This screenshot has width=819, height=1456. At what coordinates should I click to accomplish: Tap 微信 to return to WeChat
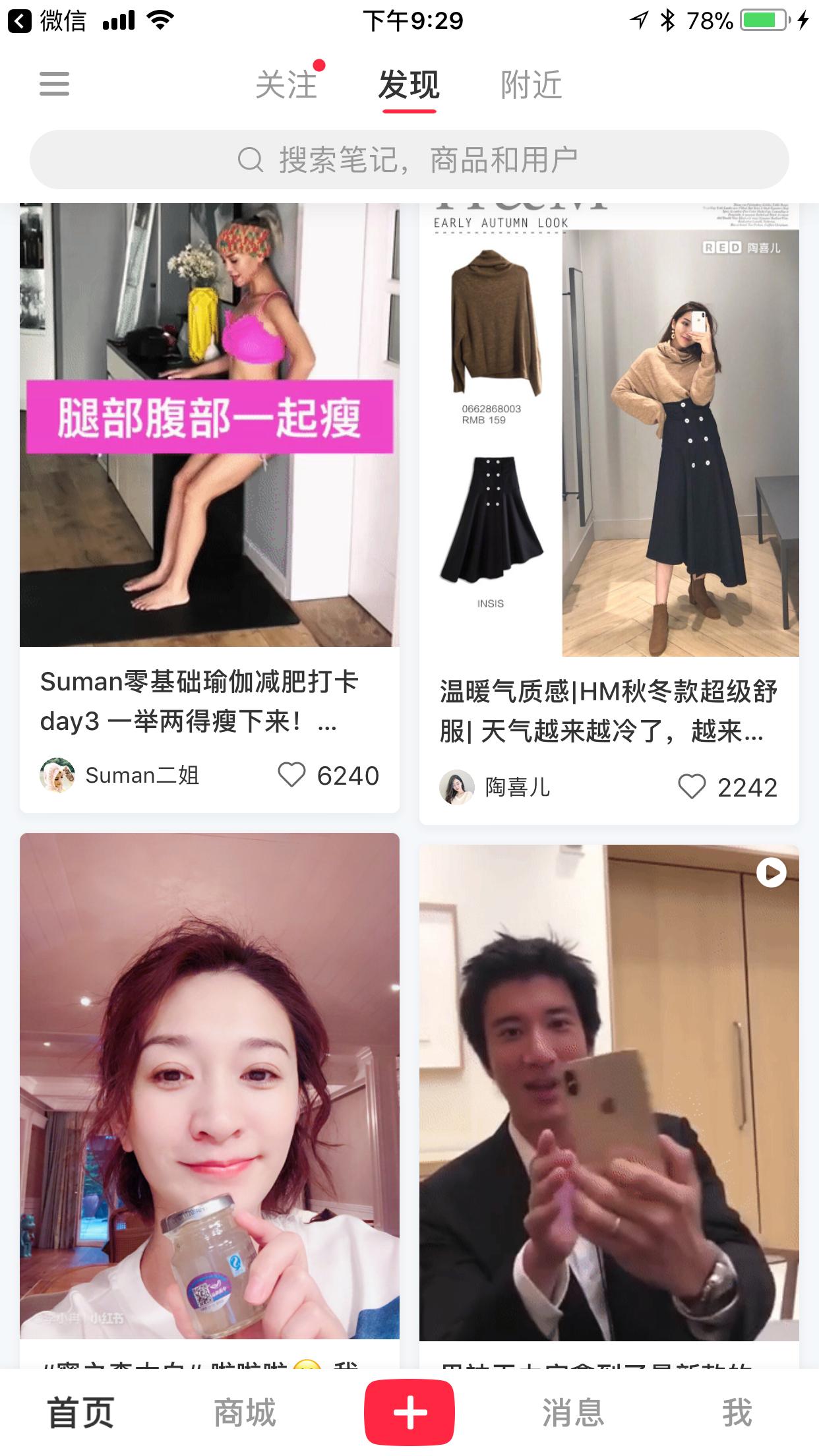[63, 20]
